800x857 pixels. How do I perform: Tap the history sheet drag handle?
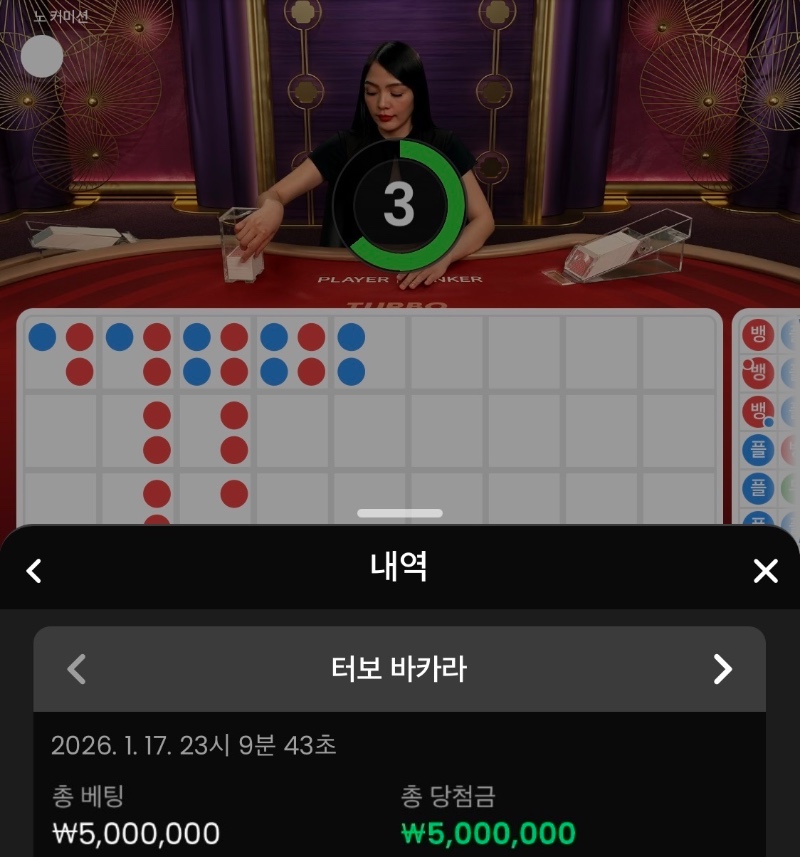[x=400, y=513]
